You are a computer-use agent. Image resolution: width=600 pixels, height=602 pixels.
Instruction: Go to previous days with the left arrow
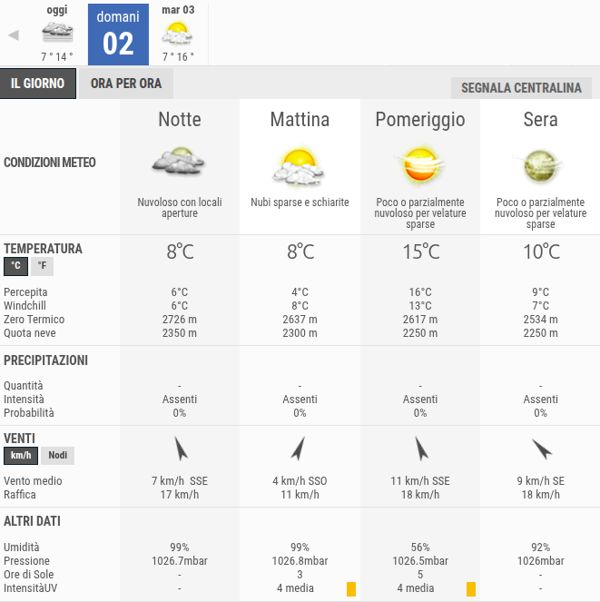[x=13, y=35]
